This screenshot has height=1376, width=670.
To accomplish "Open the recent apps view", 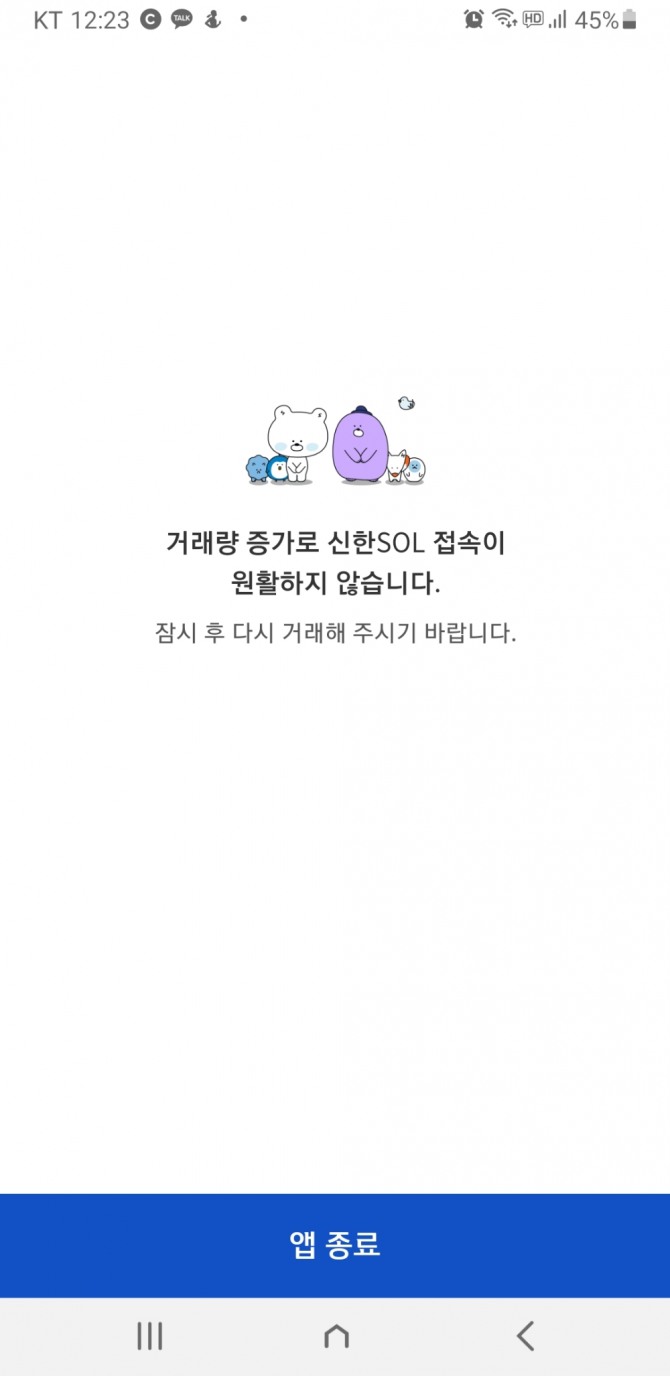I will tap(150, 1336).
